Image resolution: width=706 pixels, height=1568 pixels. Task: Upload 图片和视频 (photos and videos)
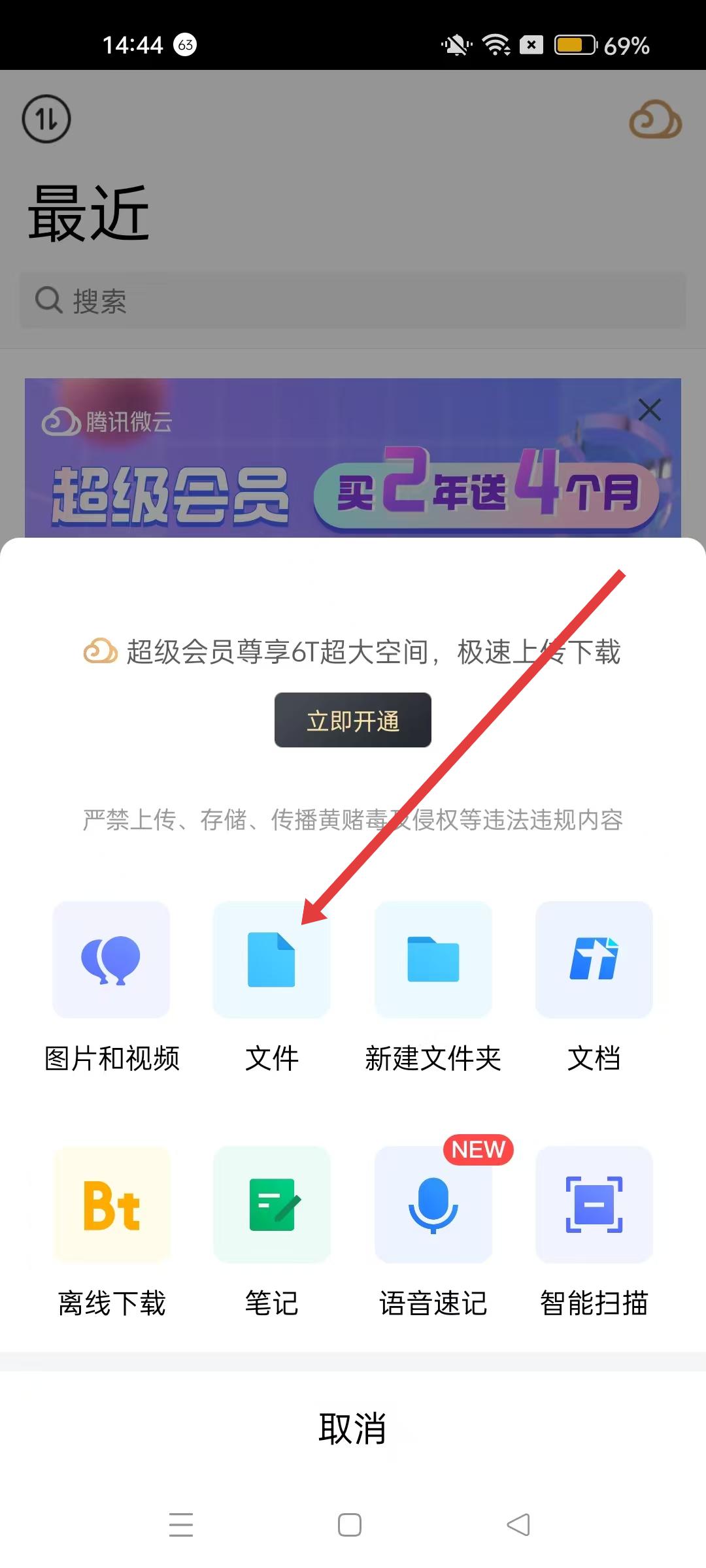(111, 959)
